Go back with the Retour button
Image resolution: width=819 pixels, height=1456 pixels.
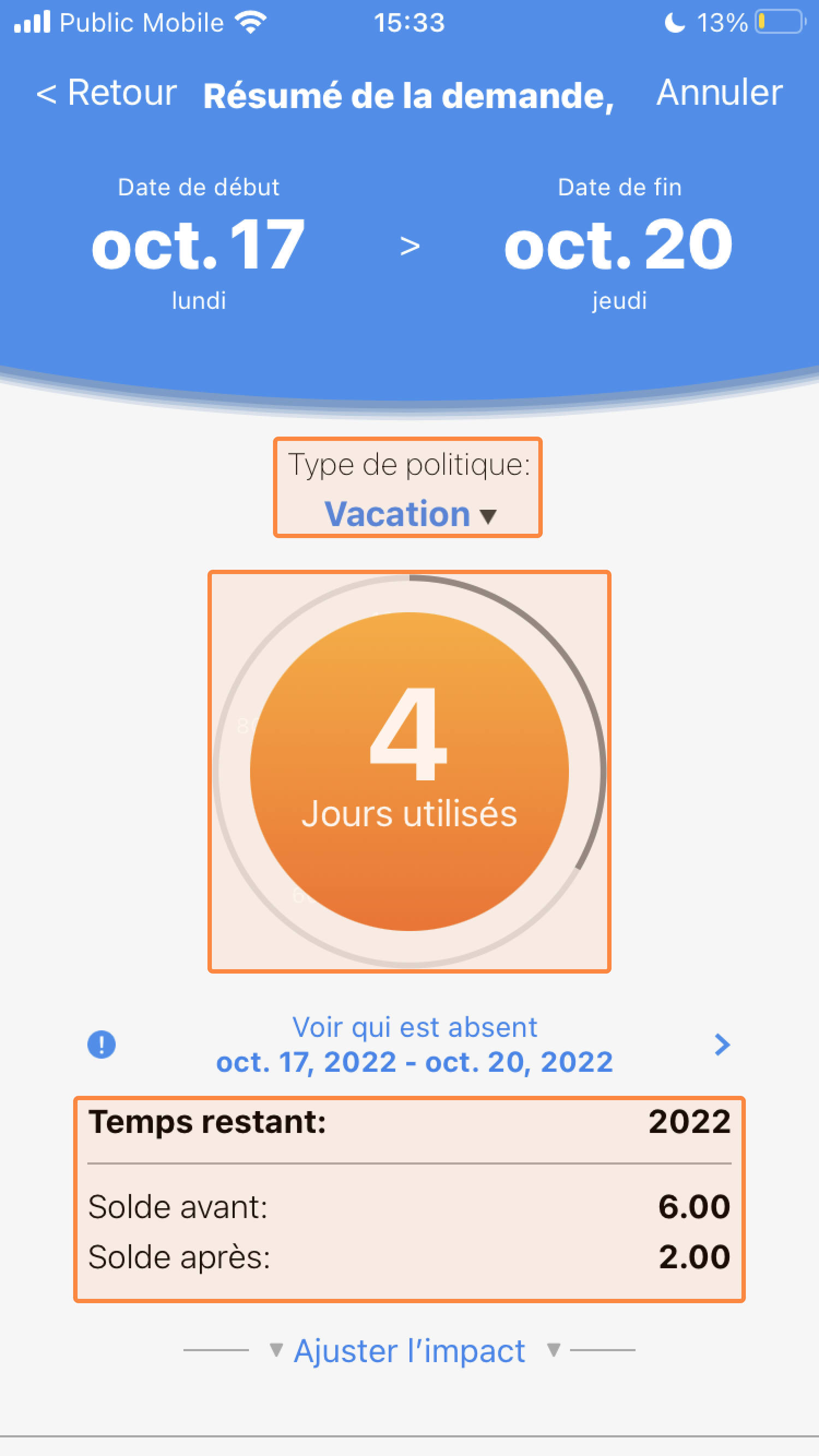[x=106, y=93]
